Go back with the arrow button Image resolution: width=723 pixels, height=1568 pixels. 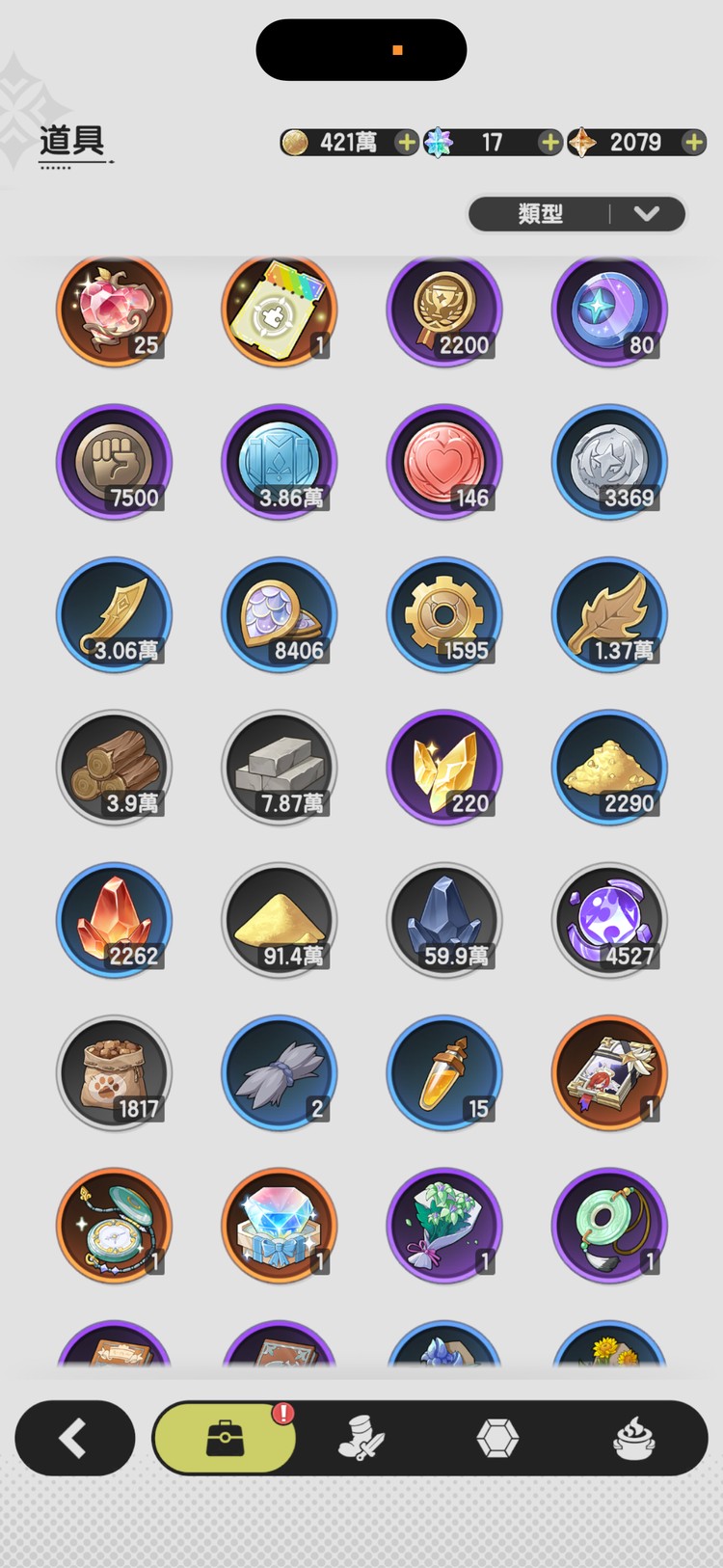74,1438
